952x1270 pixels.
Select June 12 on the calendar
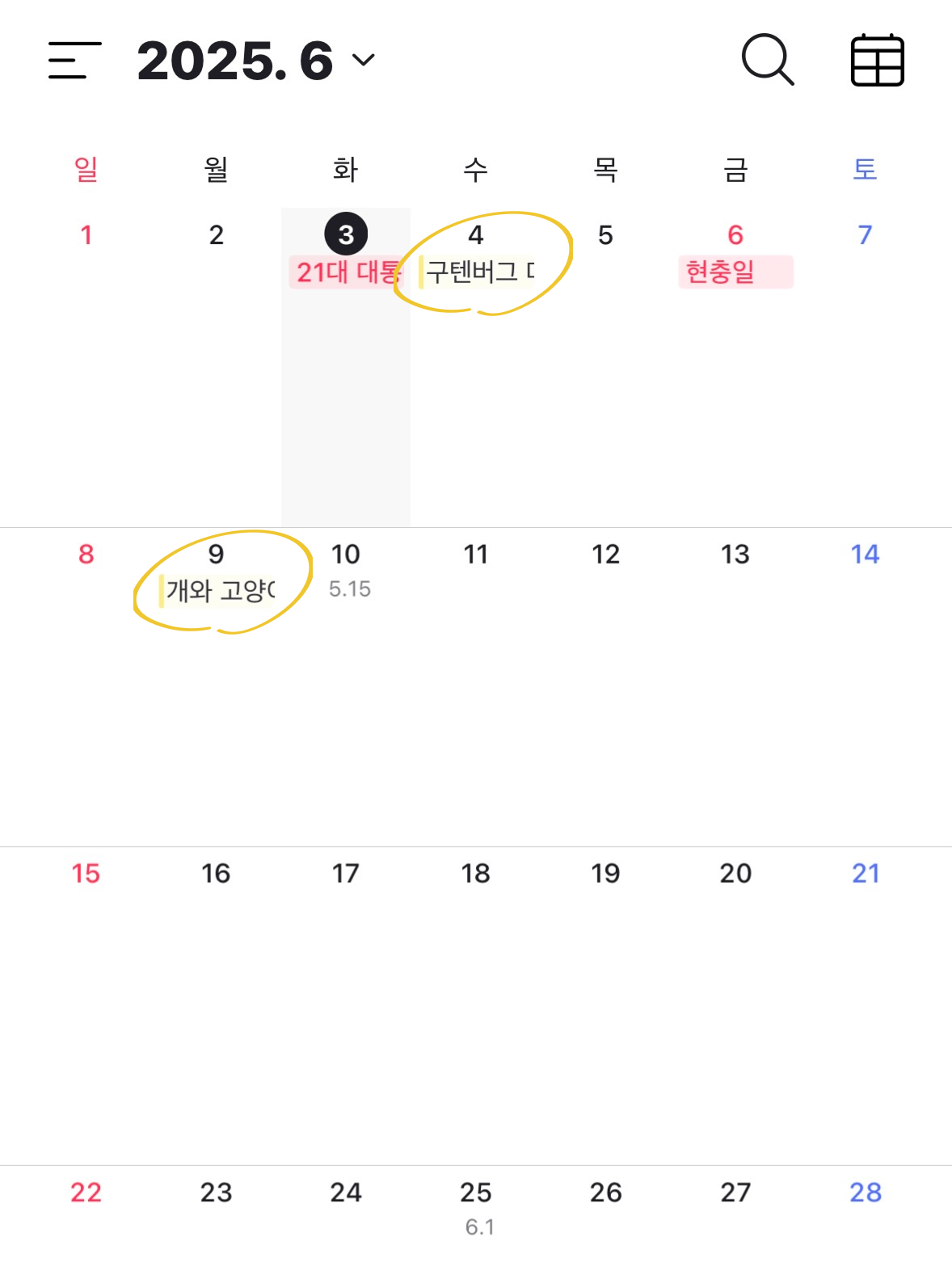tap(605, 555)
